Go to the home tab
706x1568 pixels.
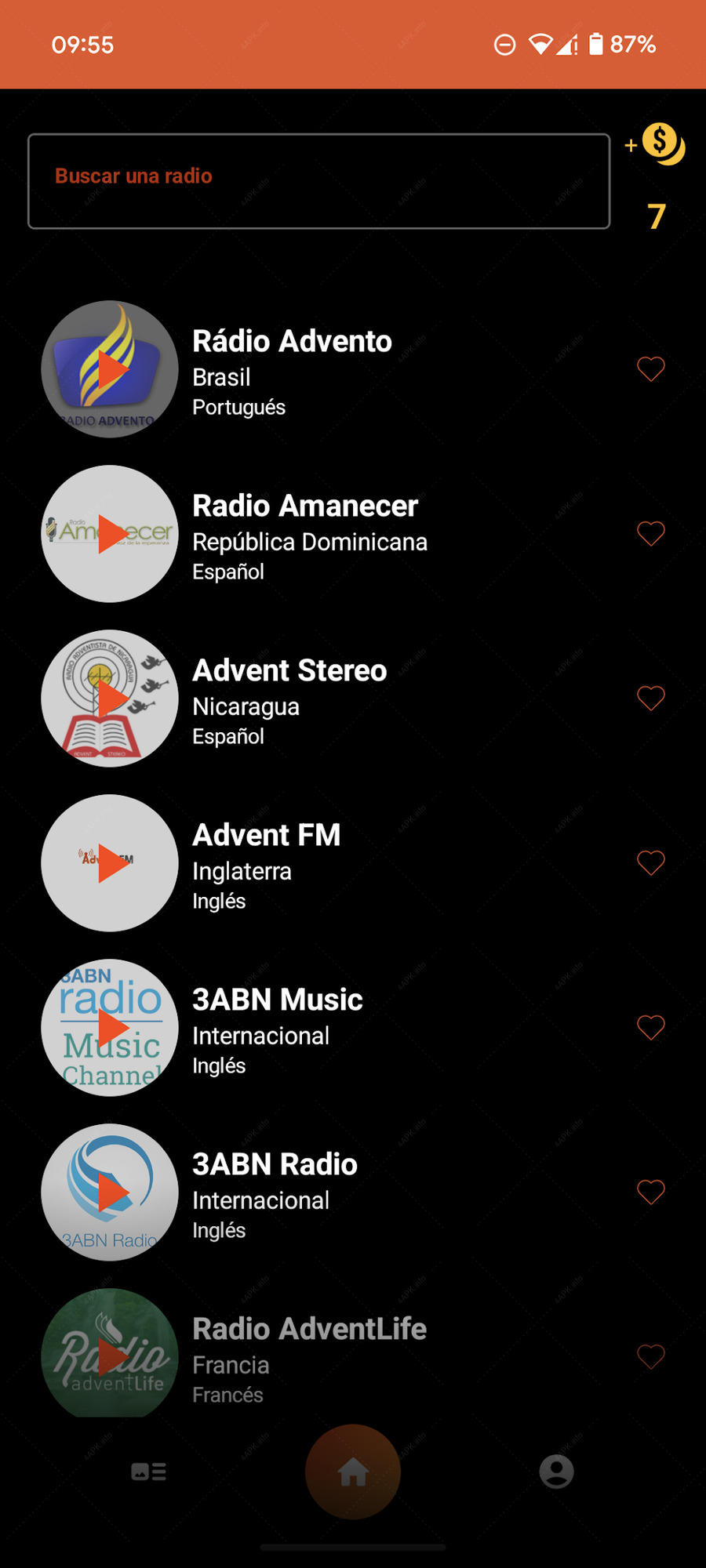(x=353, y=1472)
